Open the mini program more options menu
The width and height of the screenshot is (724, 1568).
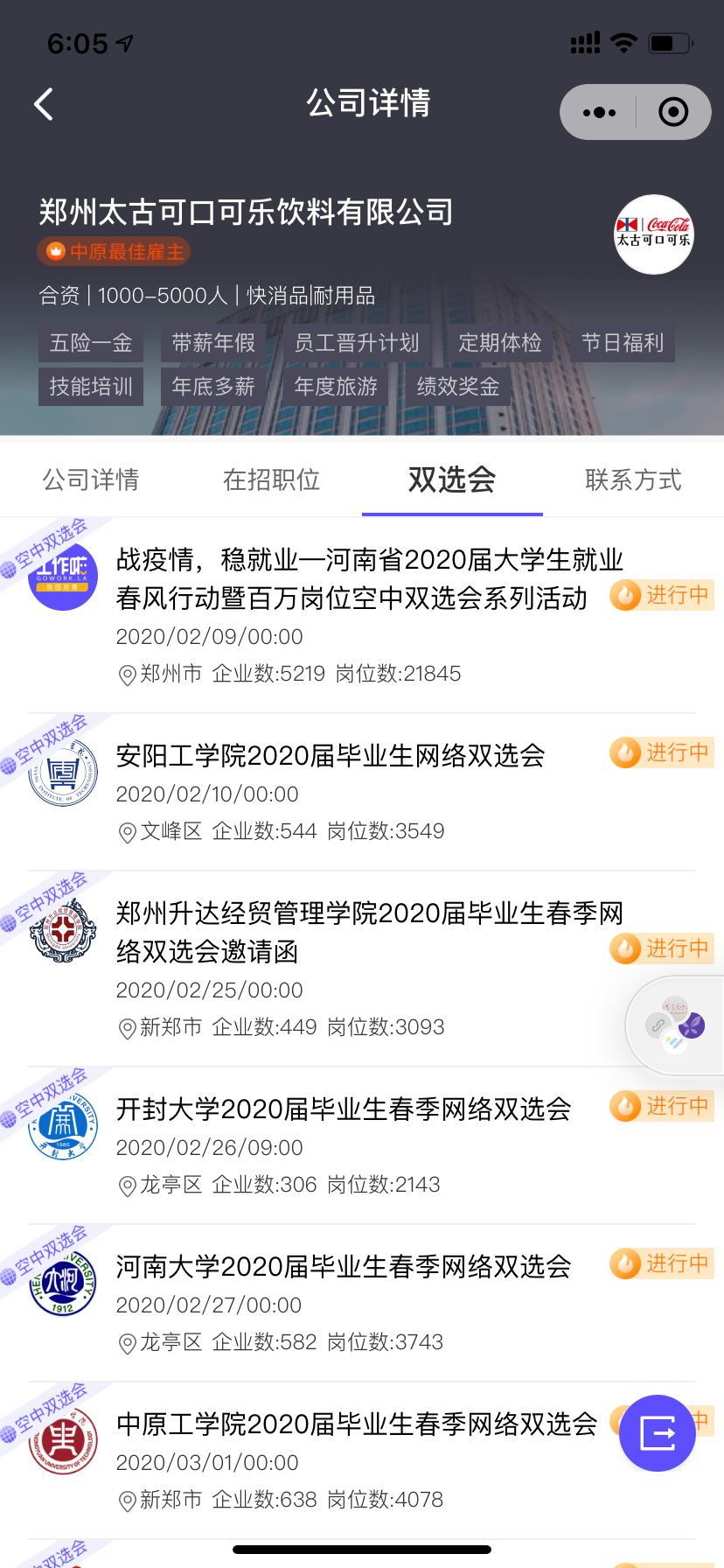click(599, 112)
